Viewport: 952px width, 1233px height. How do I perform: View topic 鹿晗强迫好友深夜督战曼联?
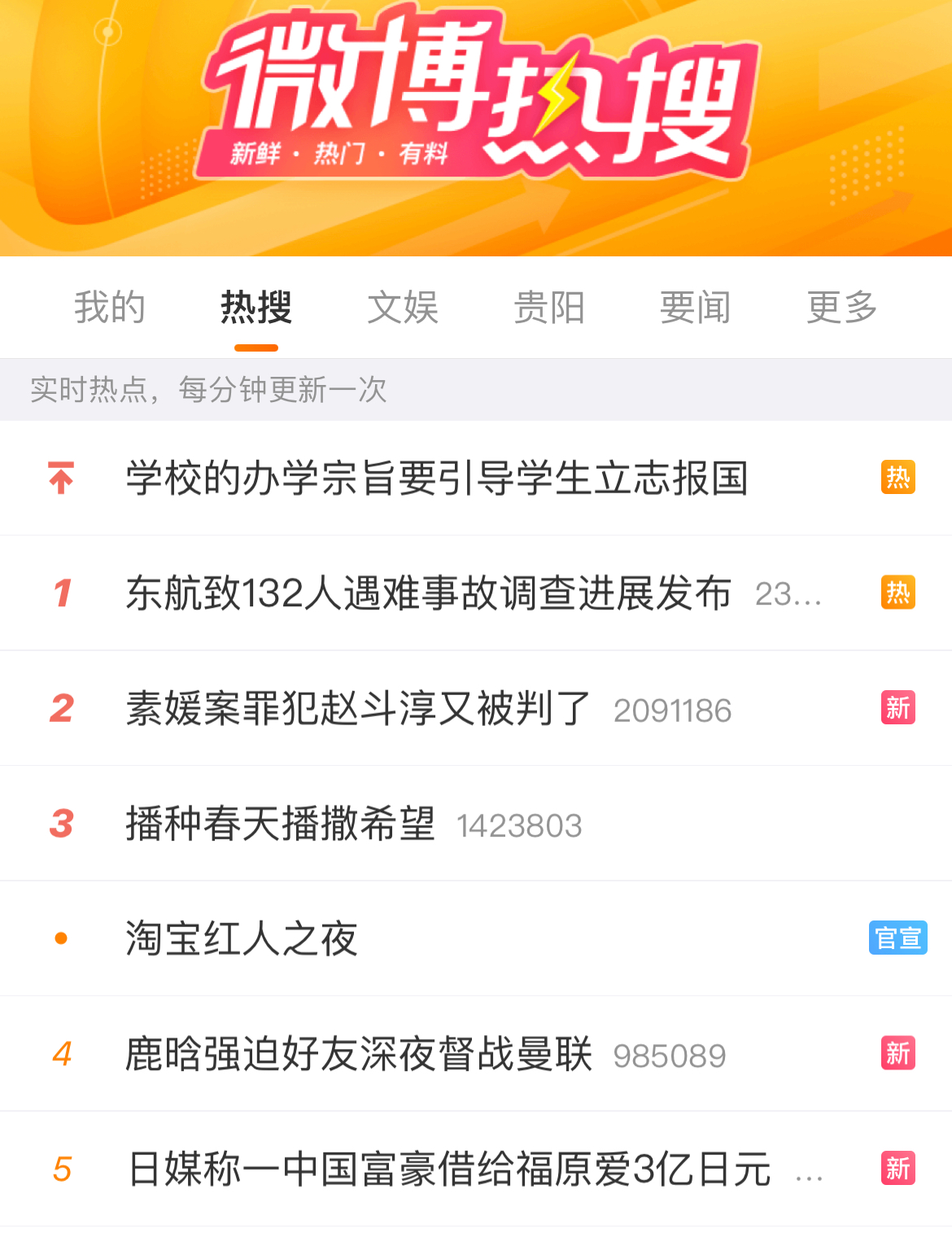[x=358, y=1054]
